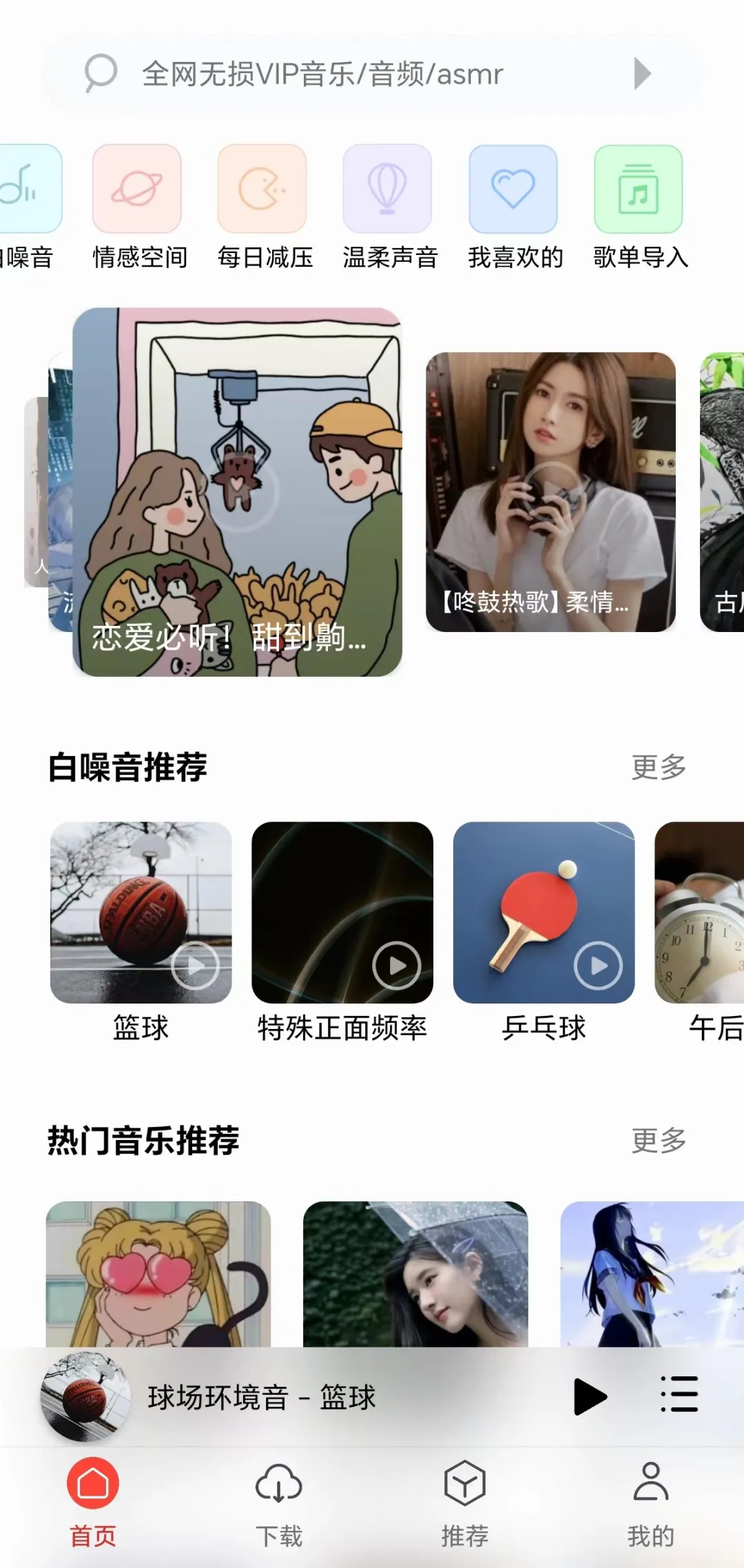Open 更多 for 白噪音推荐 section
The height and width of the screenshot is (1568, 744).
657,765
